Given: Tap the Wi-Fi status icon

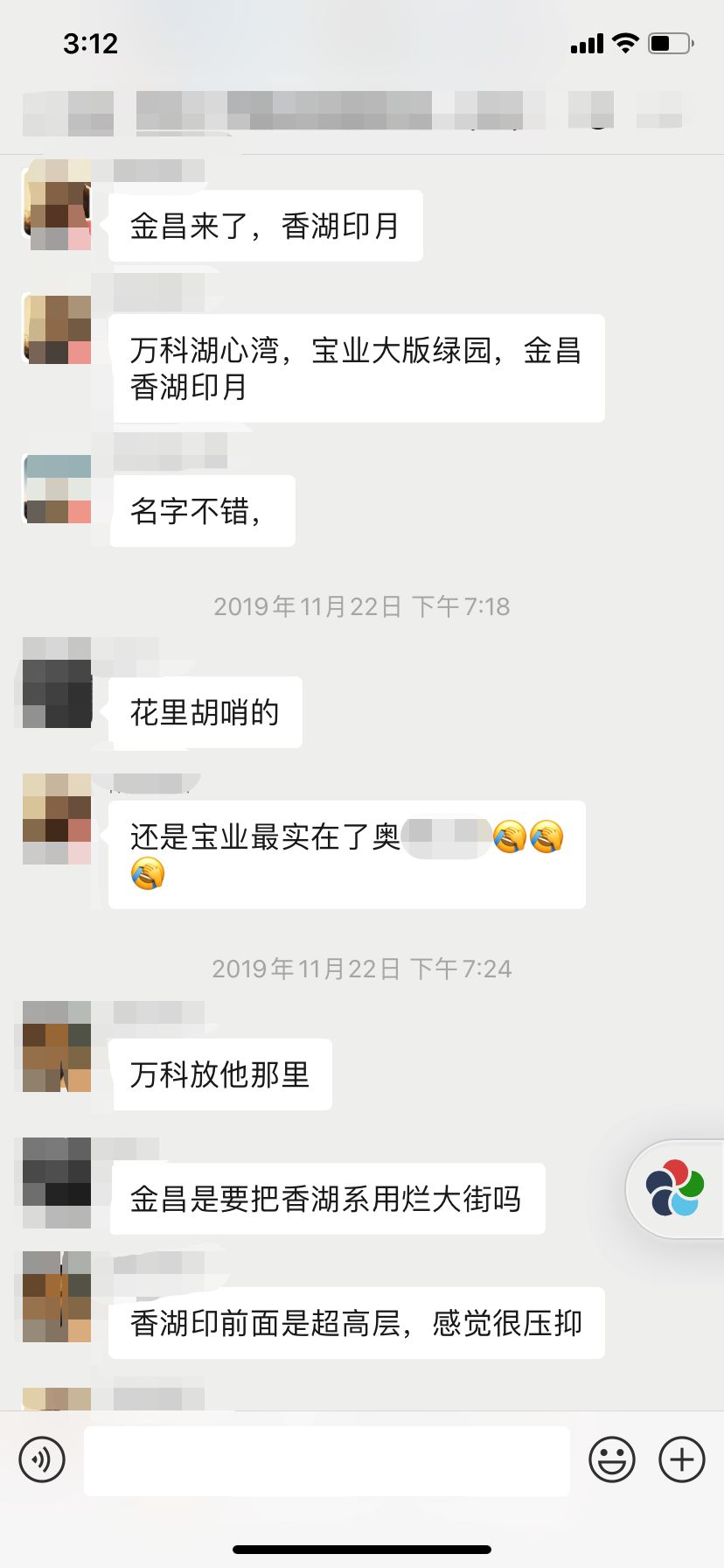Looking at the screenshot, I should tap(623, 43).
